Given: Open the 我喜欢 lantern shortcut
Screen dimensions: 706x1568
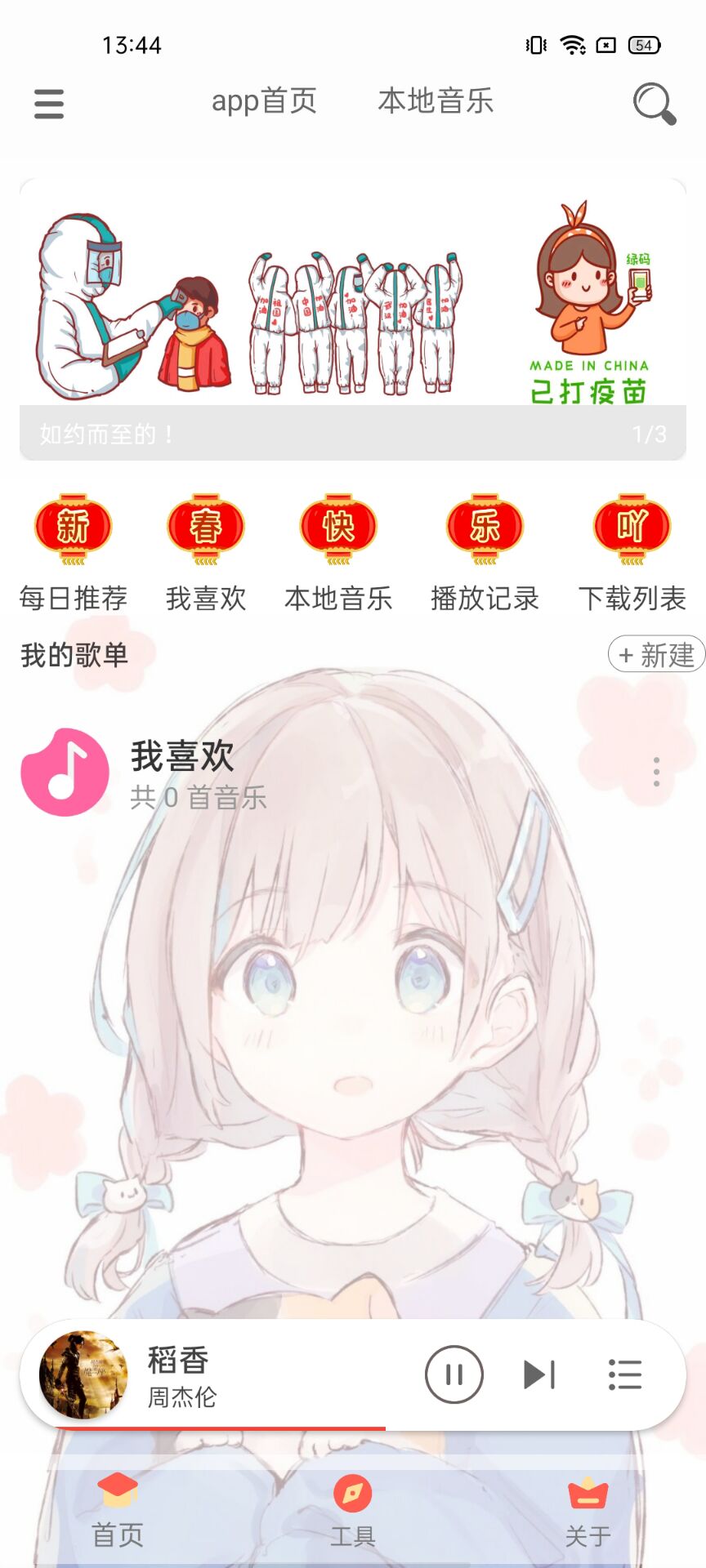Looking at the screenshot, I should coord(206,552).
